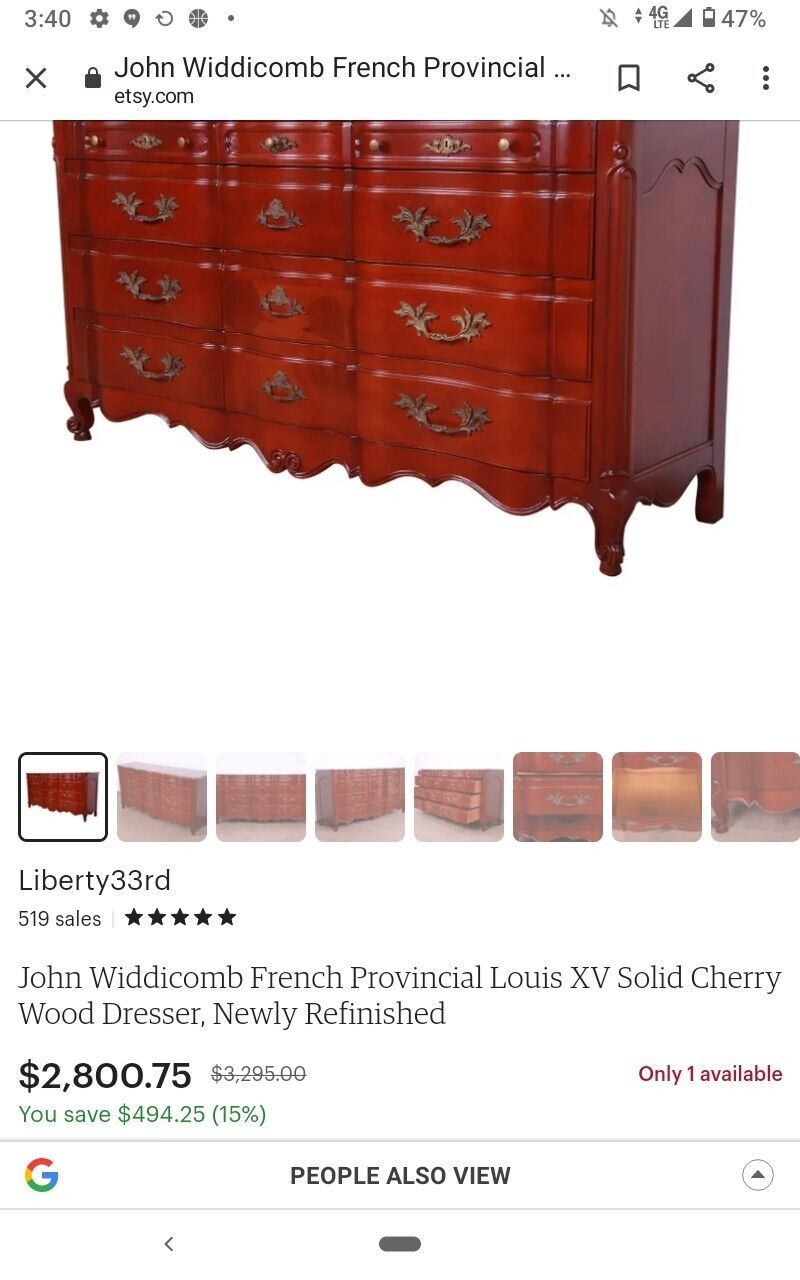Share this Etsy listing
Viewport: 800px width, 1280px height.
point(701,78)
